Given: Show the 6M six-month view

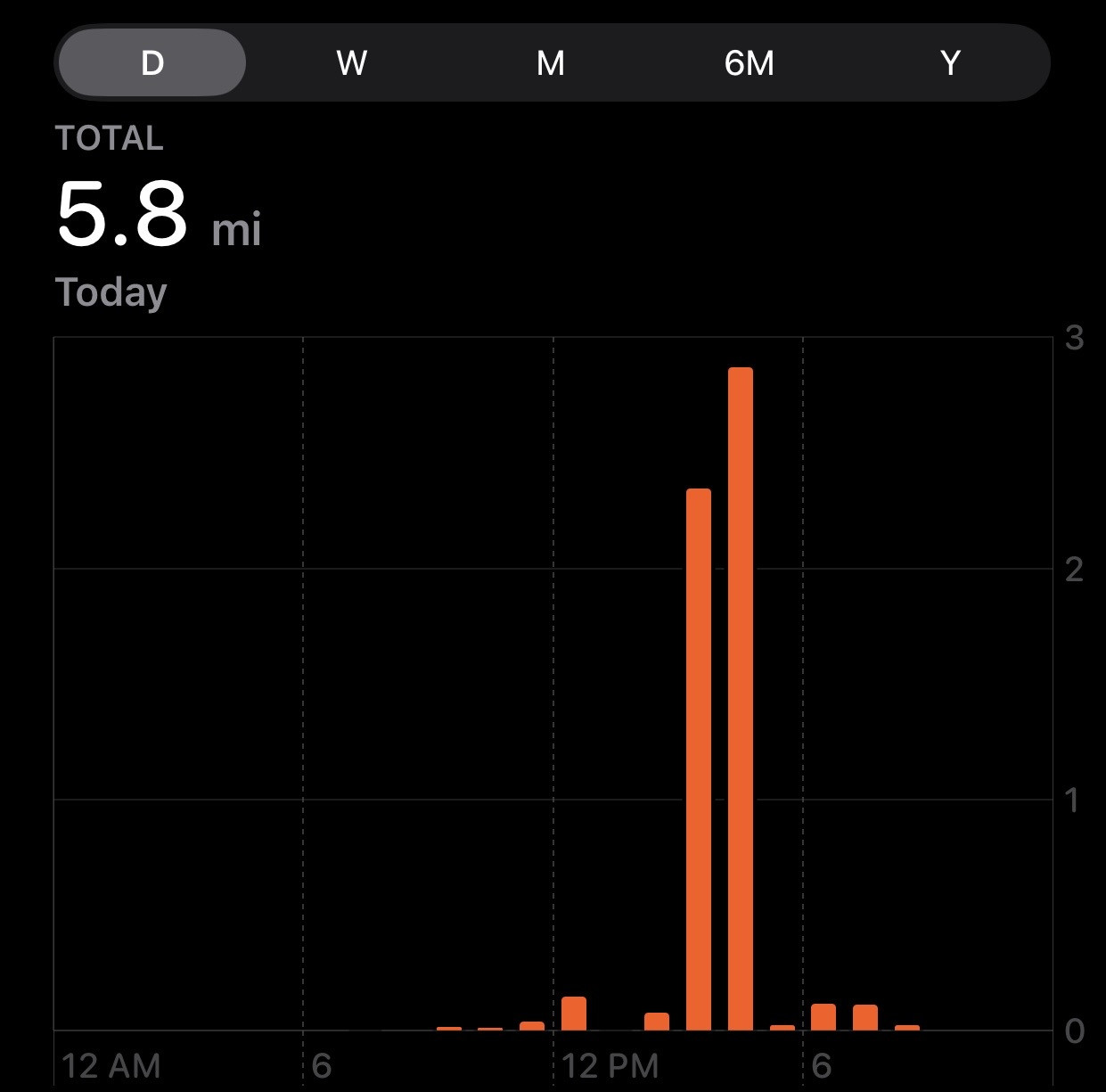Looking at the screenshot, I should point(750,62).
